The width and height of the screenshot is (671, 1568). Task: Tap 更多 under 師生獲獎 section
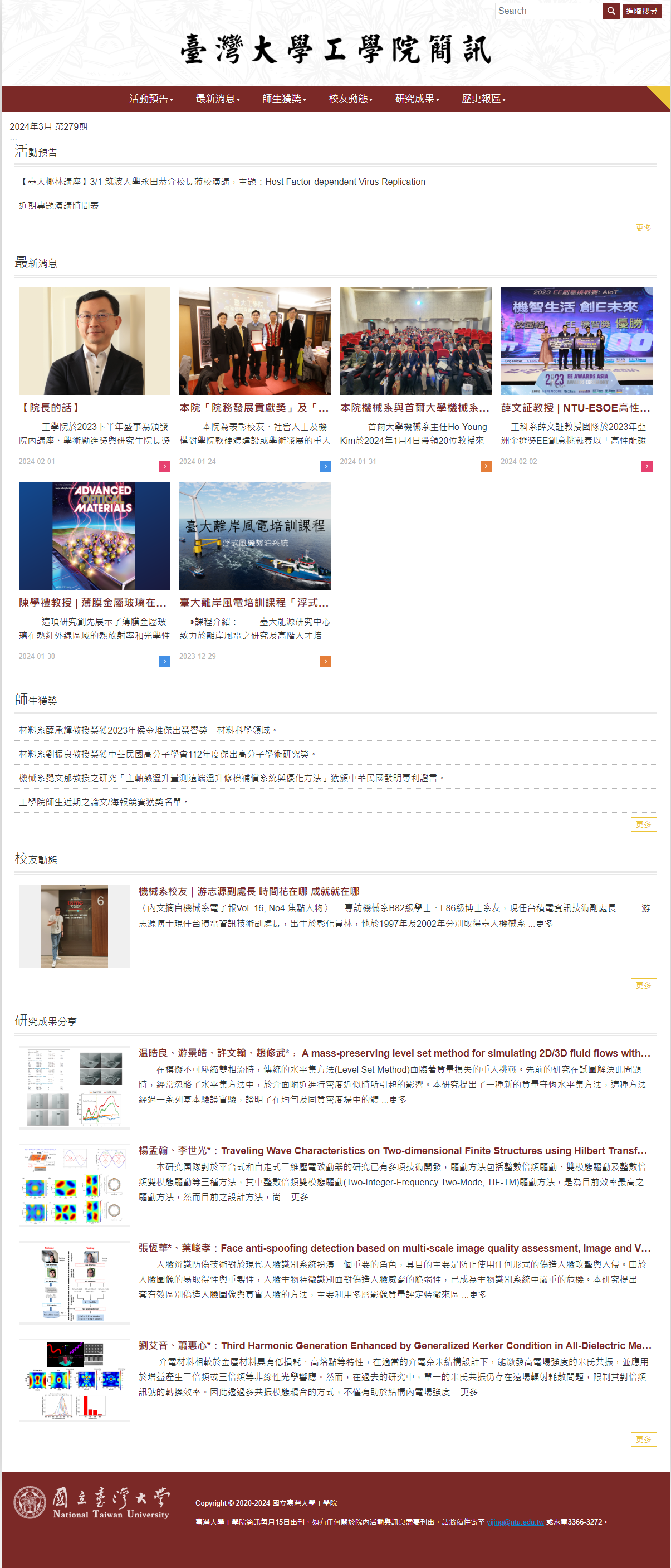pyautogui.click(x=643, y=824)
